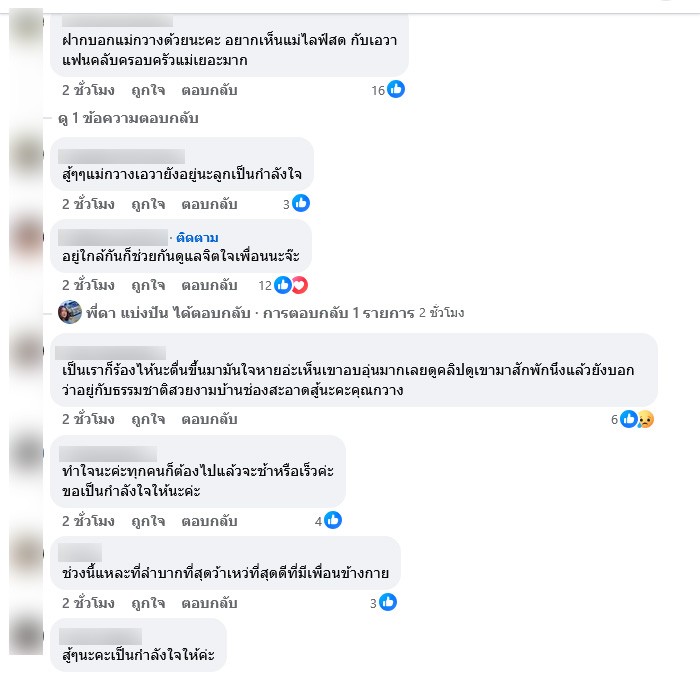Like the comment starting ทำใจนะค่ะทุกคน
Screen dimensions: 700x679
click(x=148, y=521)
